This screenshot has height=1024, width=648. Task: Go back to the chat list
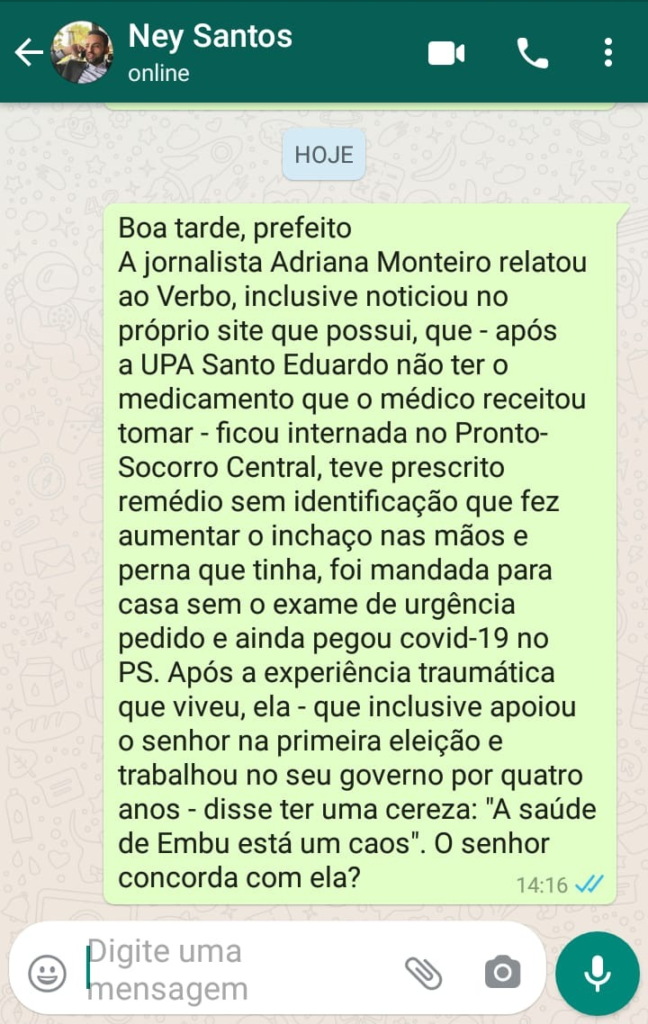pyautogui.click(x=28, y=53)
